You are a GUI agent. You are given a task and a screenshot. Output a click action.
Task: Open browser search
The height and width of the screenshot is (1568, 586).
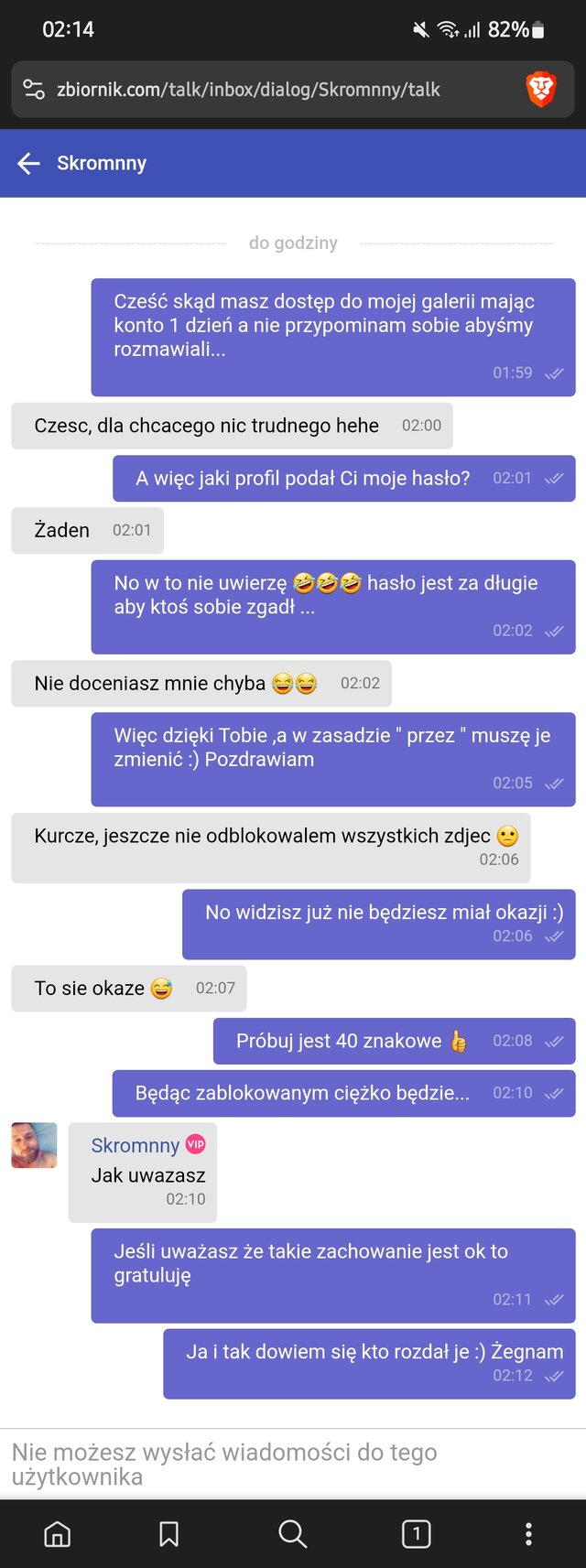tap(292, 1534)
